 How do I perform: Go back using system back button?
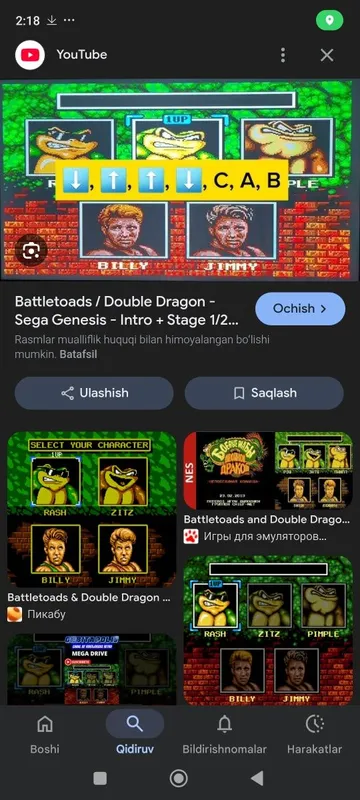[x=257, y=778]
